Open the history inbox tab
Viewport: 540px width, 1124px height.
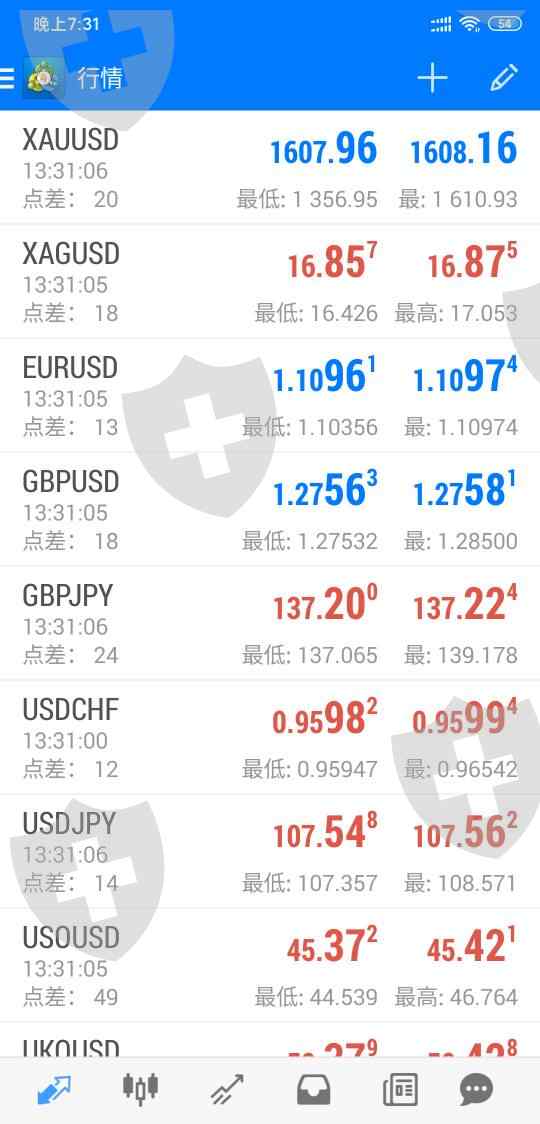[x=313, y=1090]
